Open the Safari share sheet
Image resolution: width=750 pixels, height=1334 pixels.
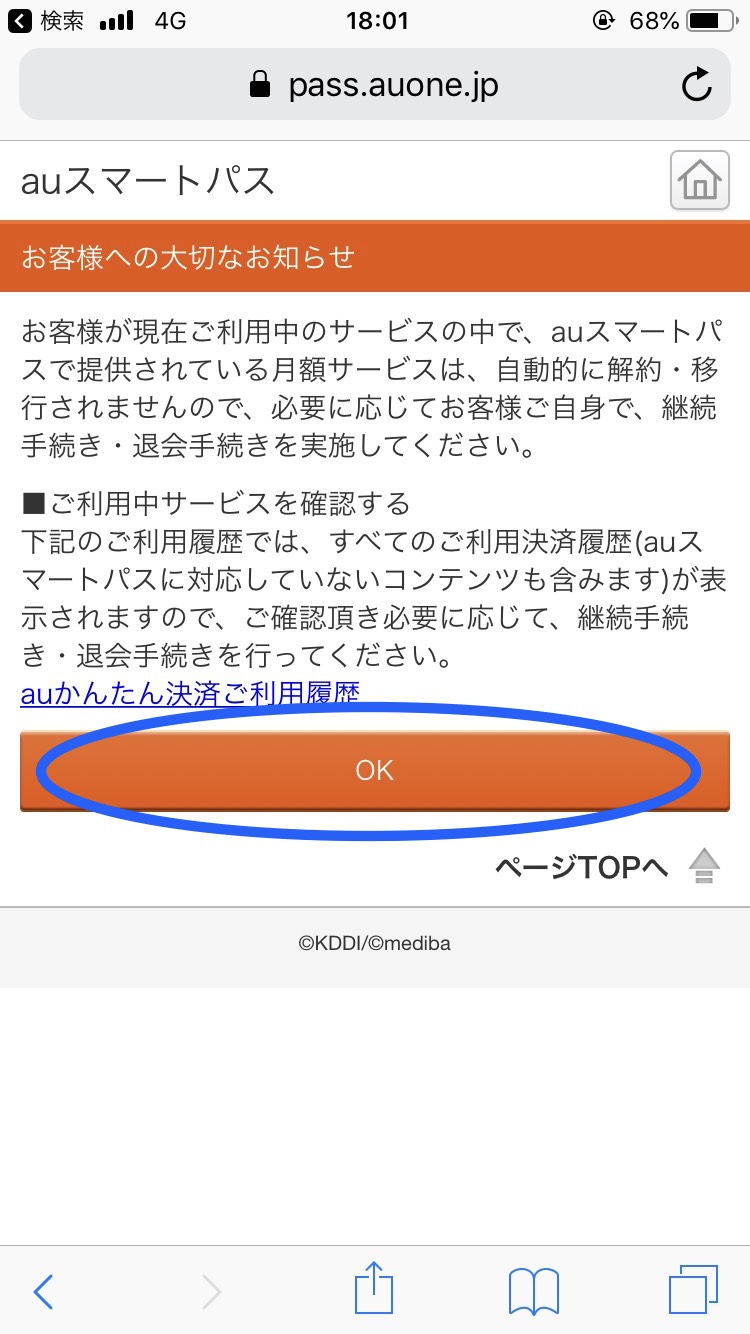(x=374, y=1289)
